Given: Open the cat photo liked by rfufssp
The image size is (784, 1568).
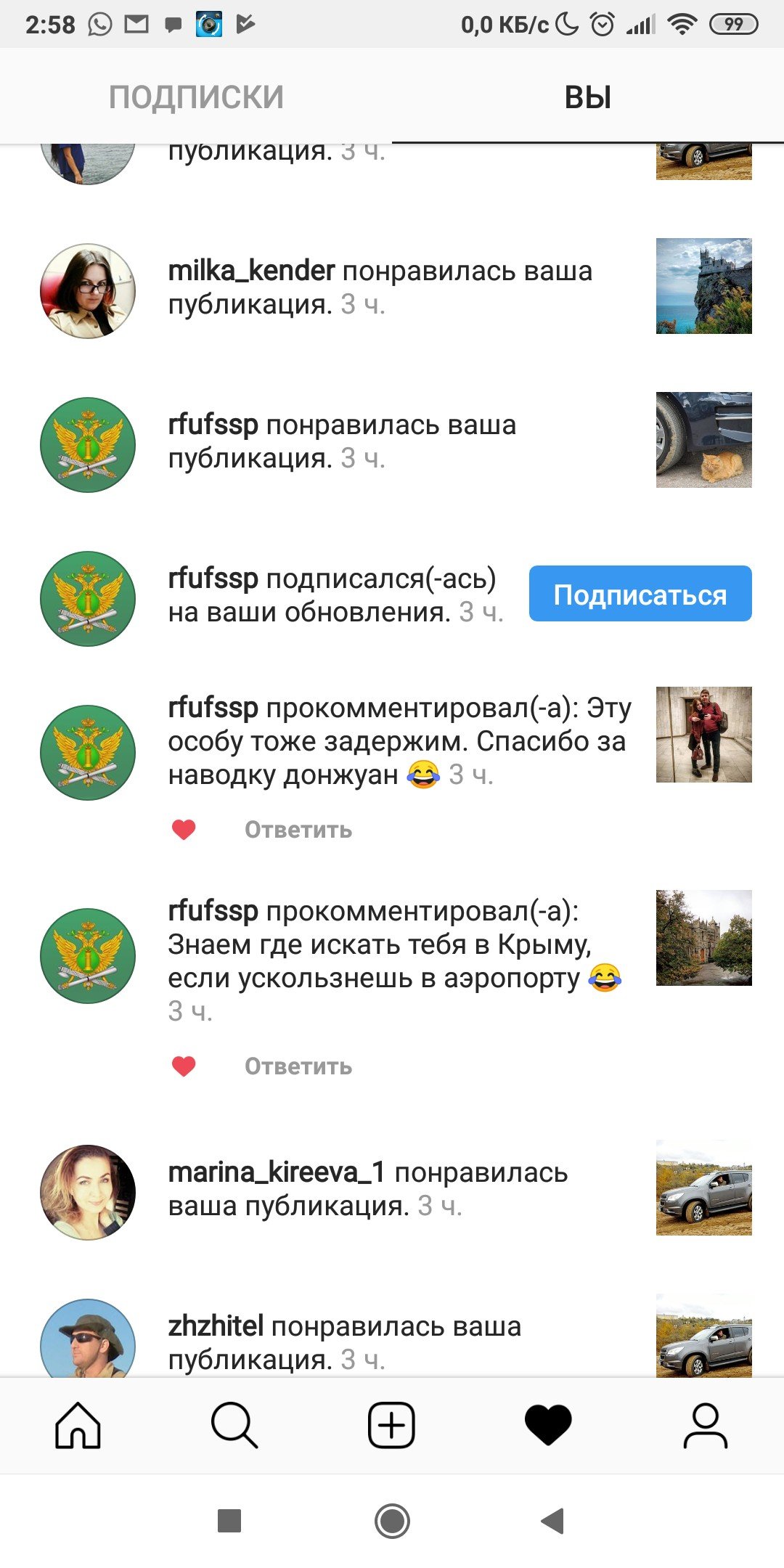Looking at the screenshot, I should [703, 440].
